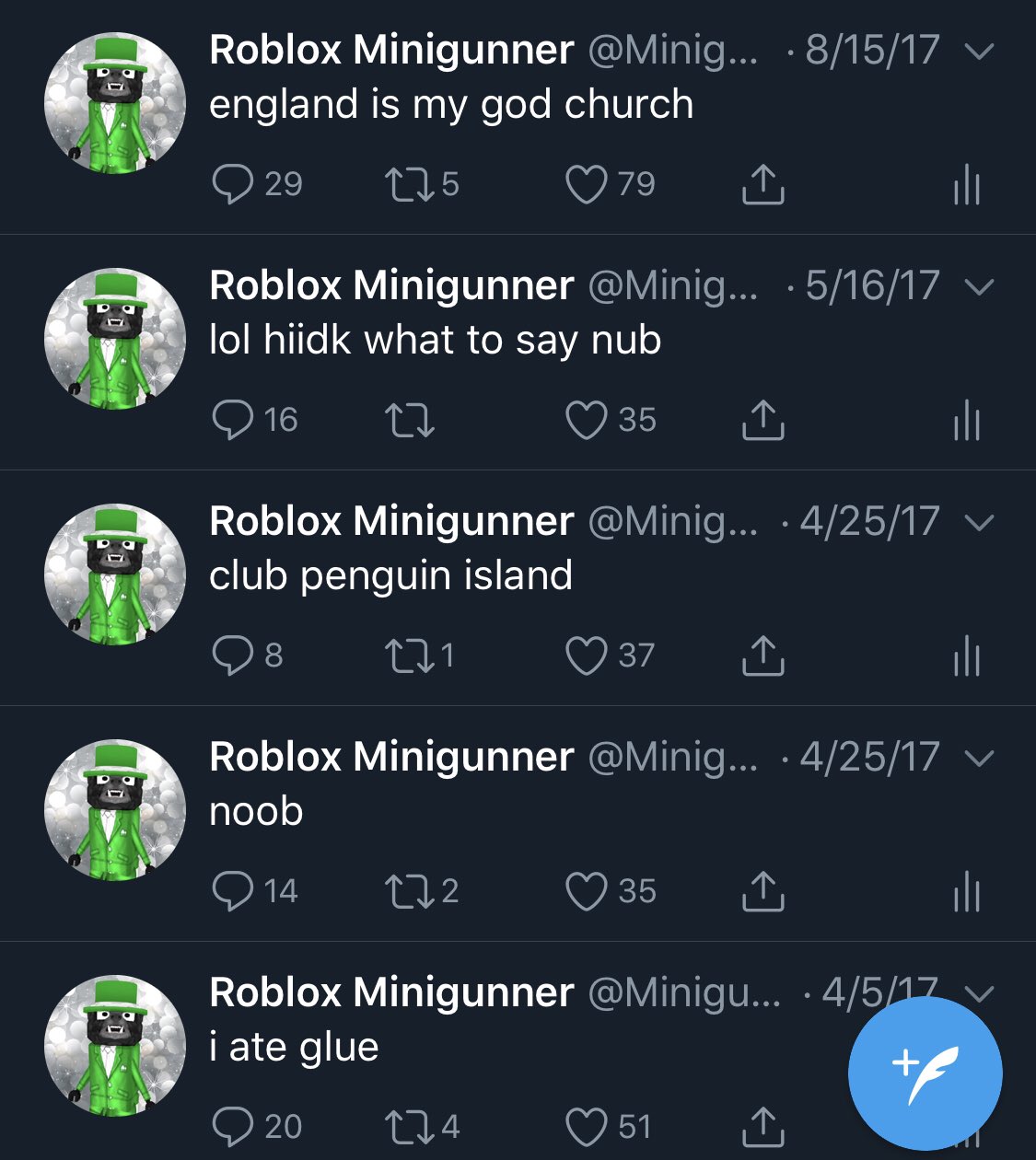Reply to the 'club penguin island' tweet
Viewport: 1036px width, 1160px height.
pos(232,655)
